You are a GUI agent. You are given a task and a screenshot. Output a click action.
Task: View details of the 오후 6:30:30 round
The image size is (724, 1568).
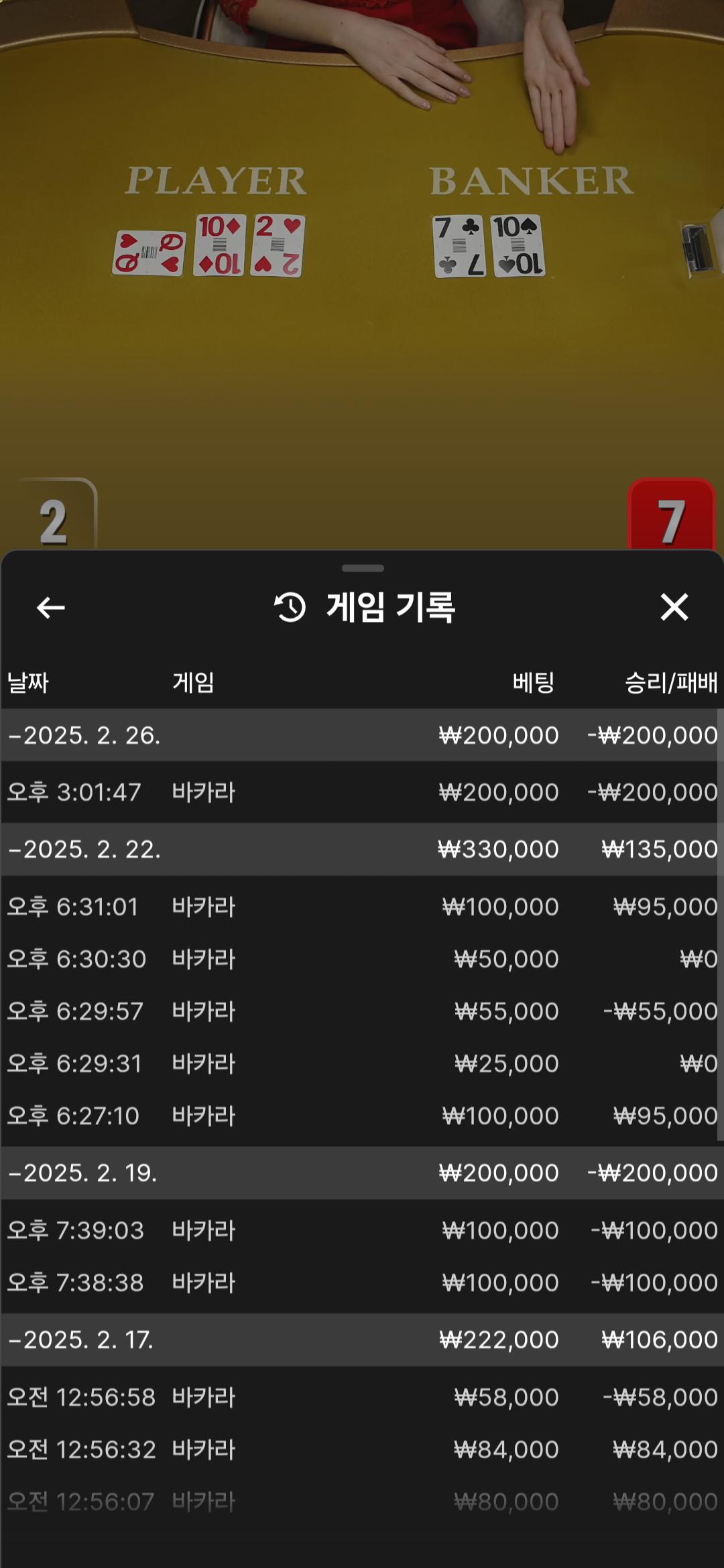[362, 959]
